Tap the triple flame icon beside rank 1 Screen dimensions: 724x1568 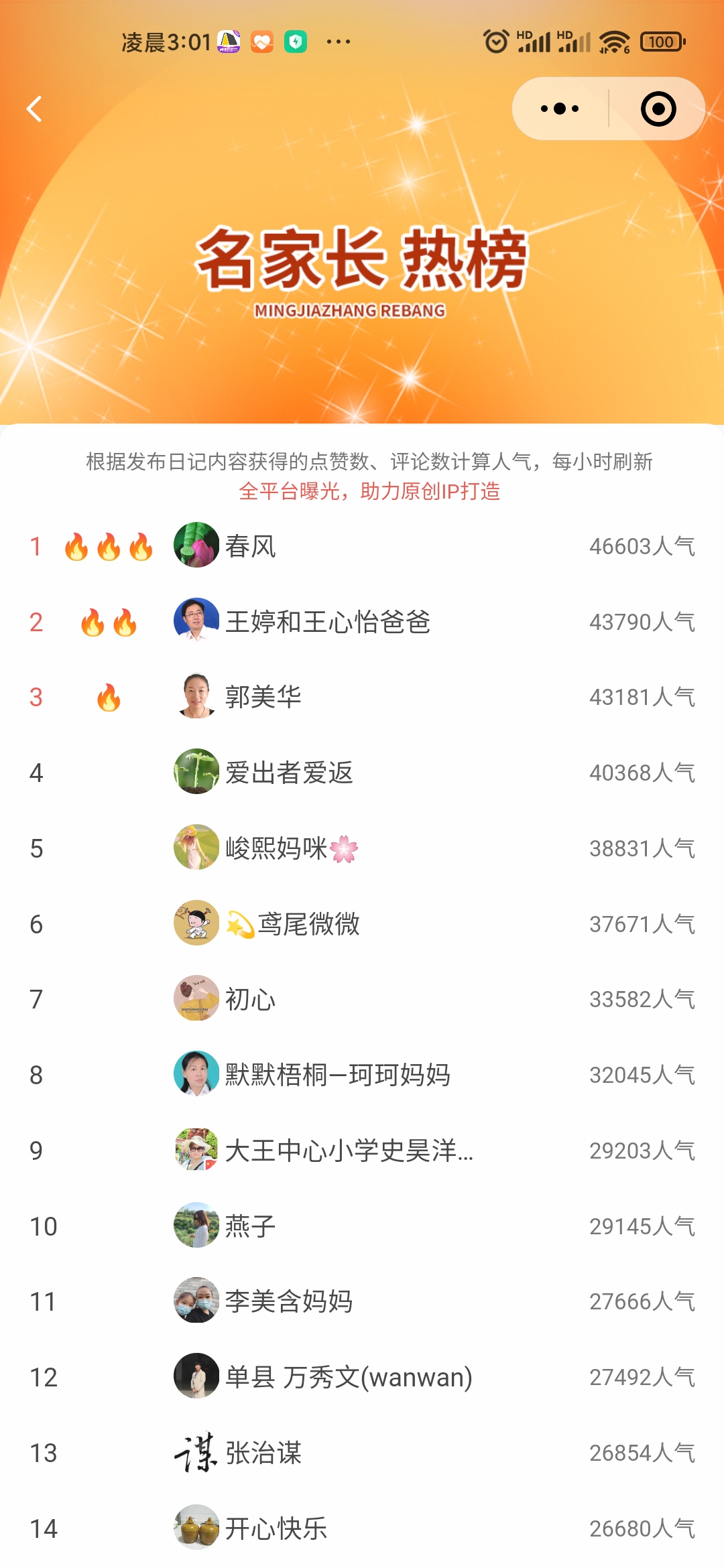coord(109,547)
